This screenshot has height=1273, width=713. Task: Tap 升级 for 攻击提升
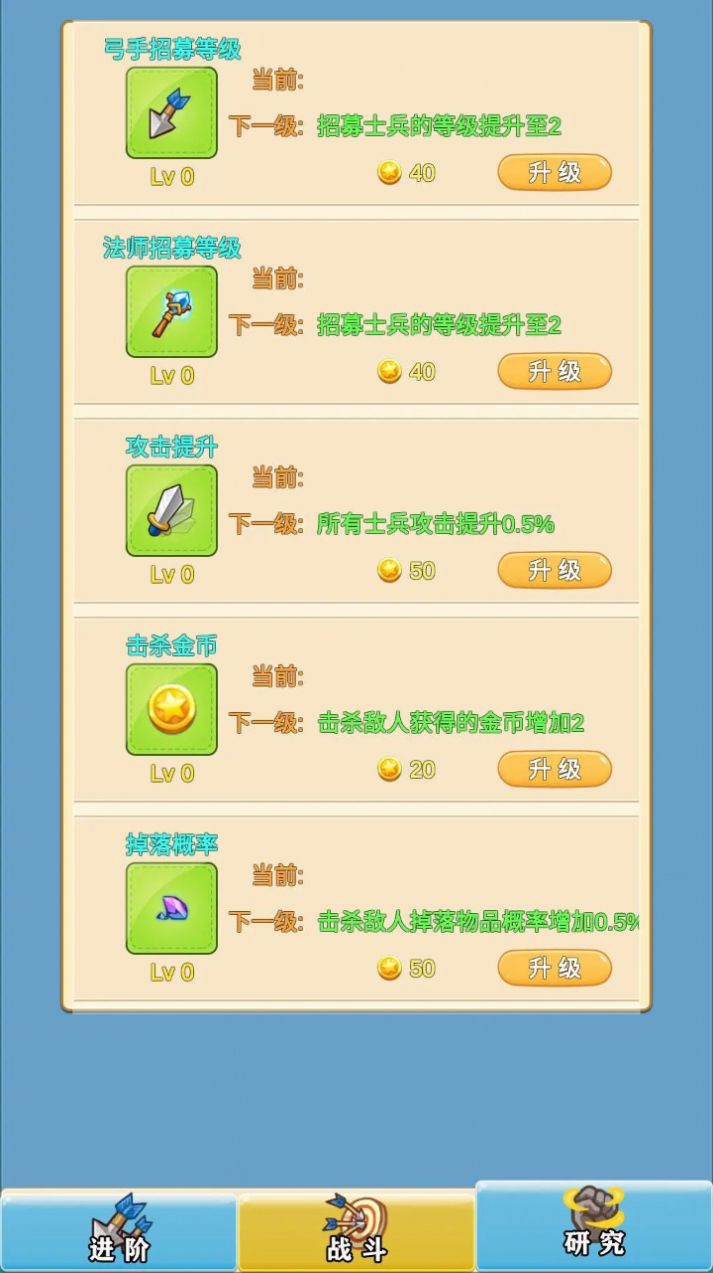point(554,570)
